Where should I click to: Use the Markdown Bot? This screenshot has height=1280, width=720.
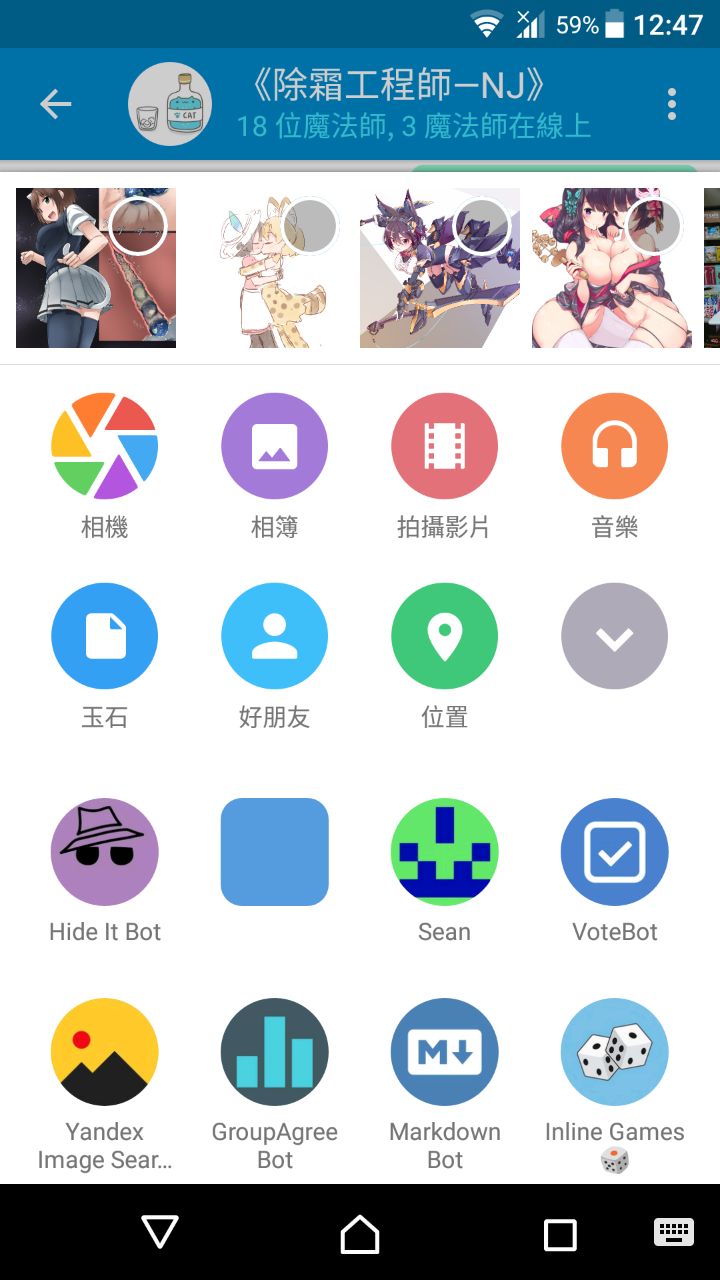pos(444,1052)
